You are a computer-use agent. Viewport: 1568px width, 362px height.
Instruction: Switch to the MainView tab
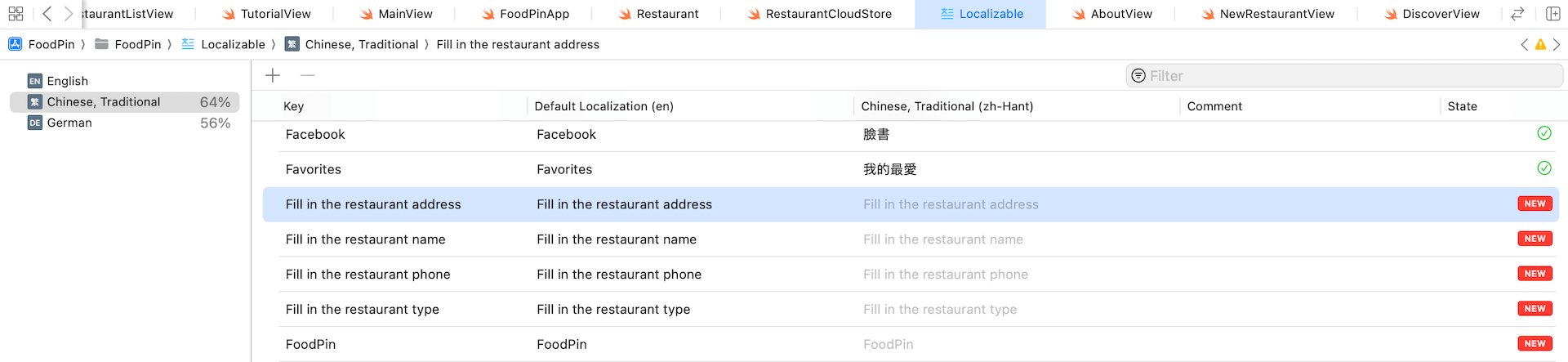[396, 14]
